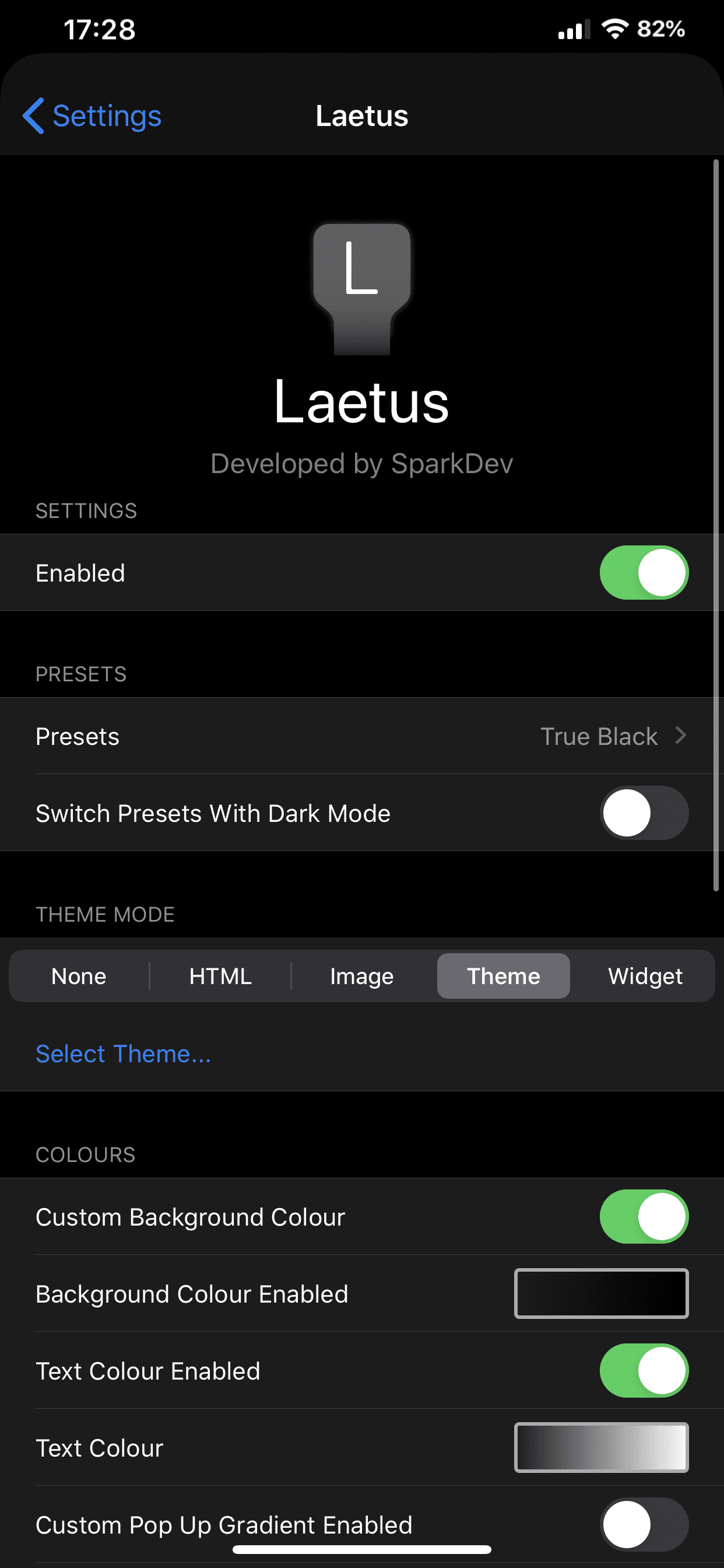Enable Switch Presets With Dark Mode
The height and width of the screenshot is (1568, 724).
click(x=644, y=813)
